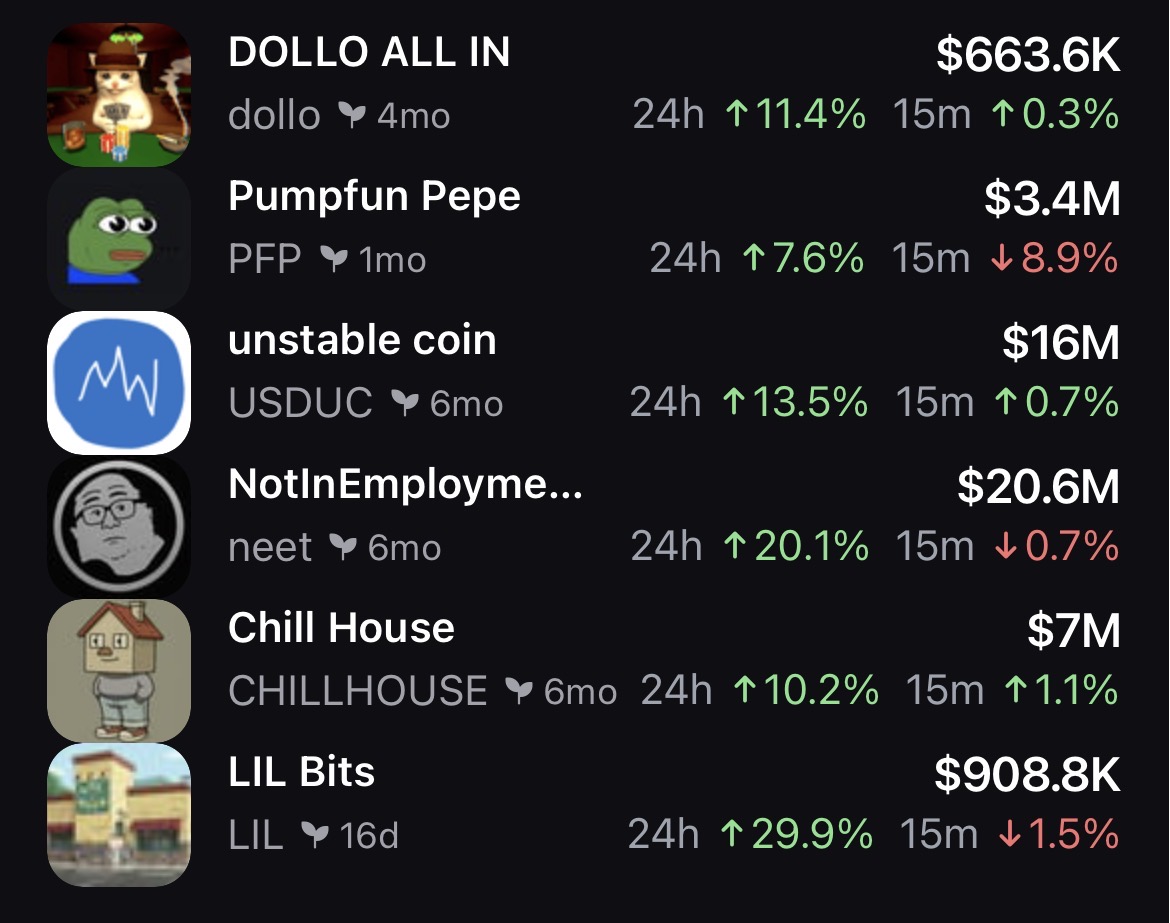Open the DOLLO ALL IN token row
Image resolution: width=1170 pixels, height=923 pixels.
click(x=368, y=52)
